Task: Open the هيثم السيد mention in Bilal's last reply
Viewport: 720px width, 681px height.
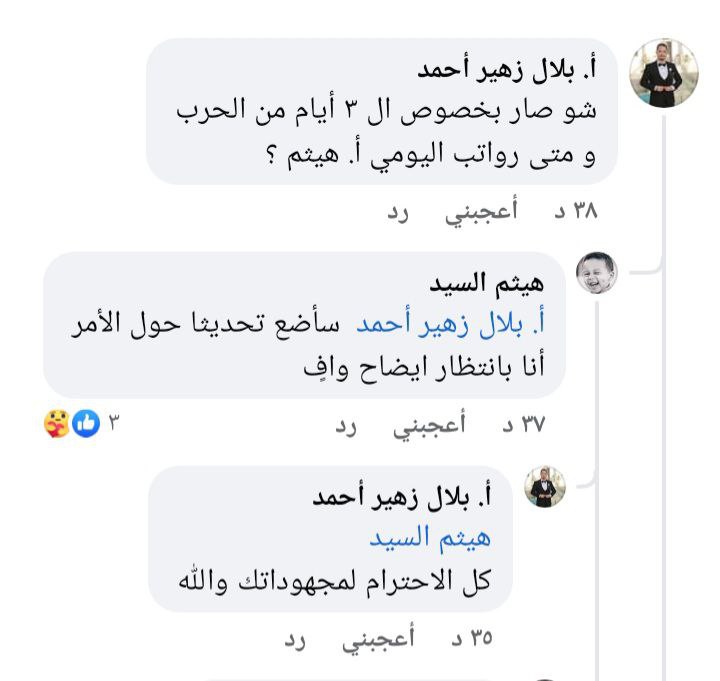Action: pyautogui.click(x=430, y=538)
